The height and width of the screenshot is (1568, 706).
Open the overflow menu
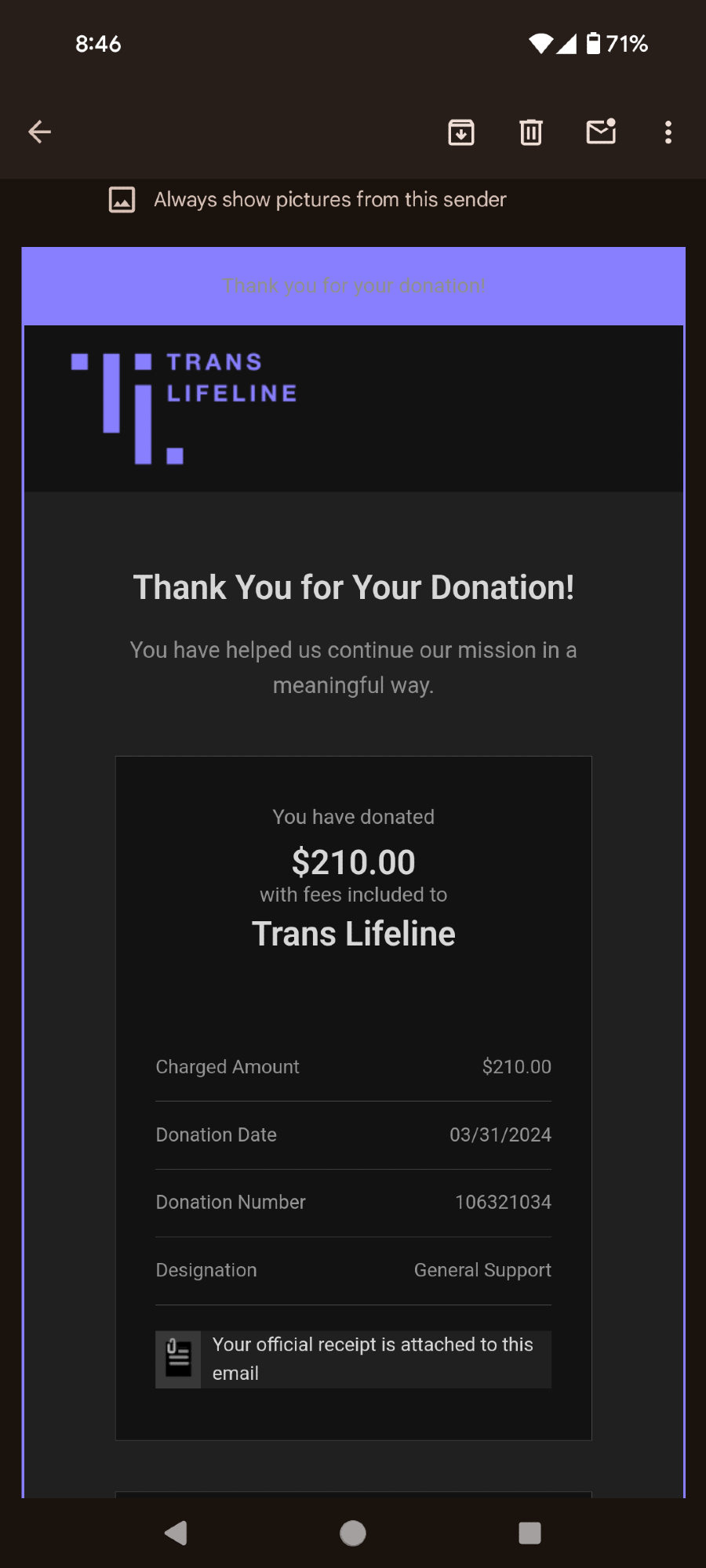pos(668,132)
